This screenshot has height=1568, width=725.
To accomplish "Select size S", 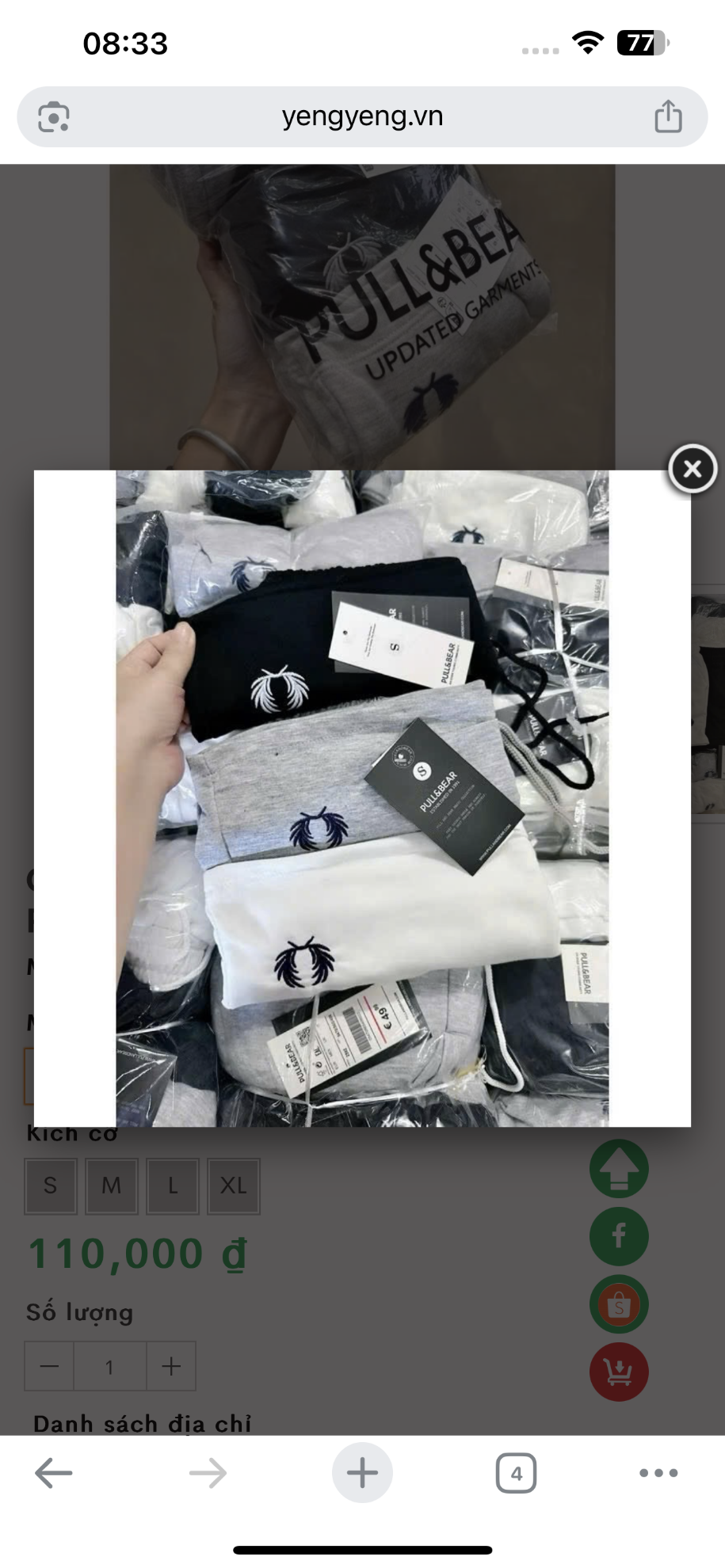I will tap(51, 1186).
